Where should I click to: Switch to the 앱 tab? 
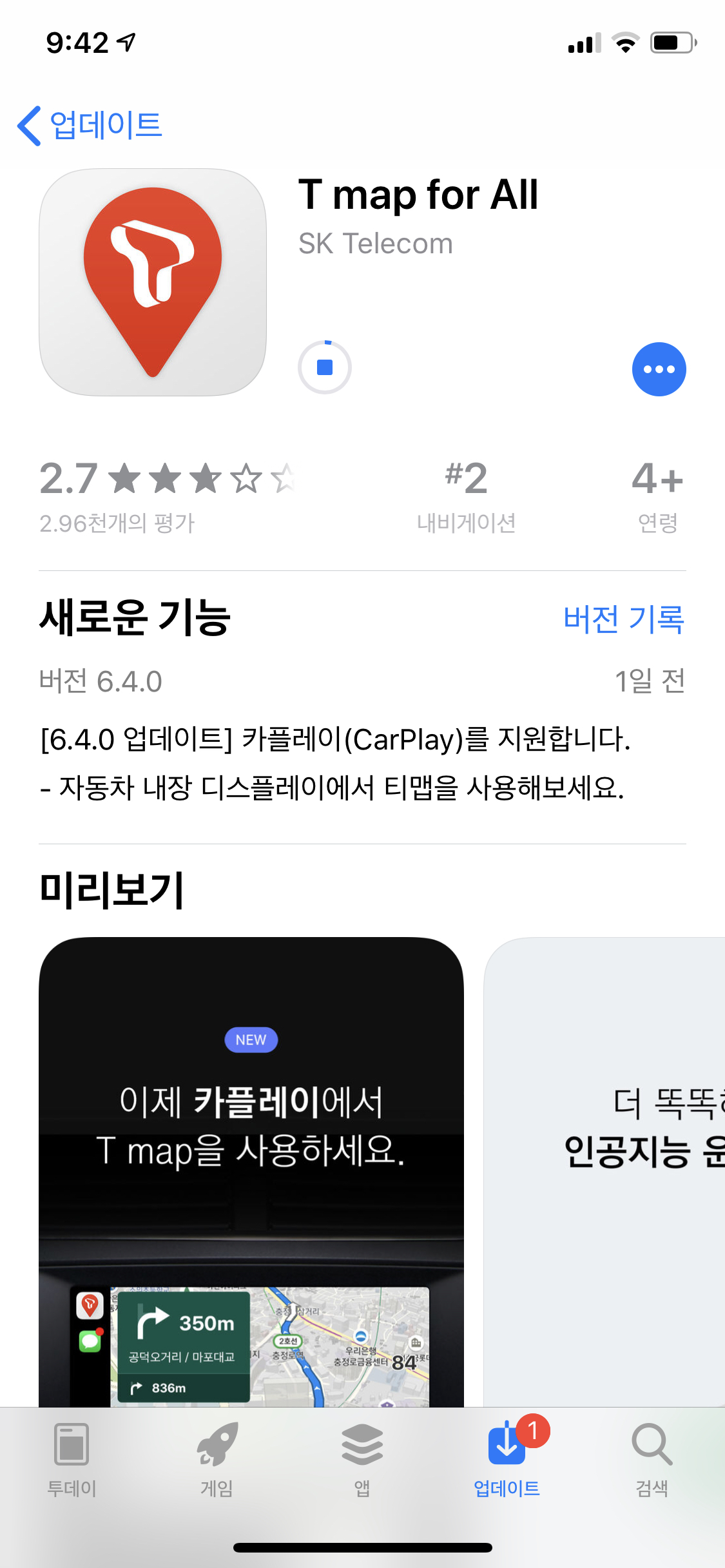tap(362, 1460)
